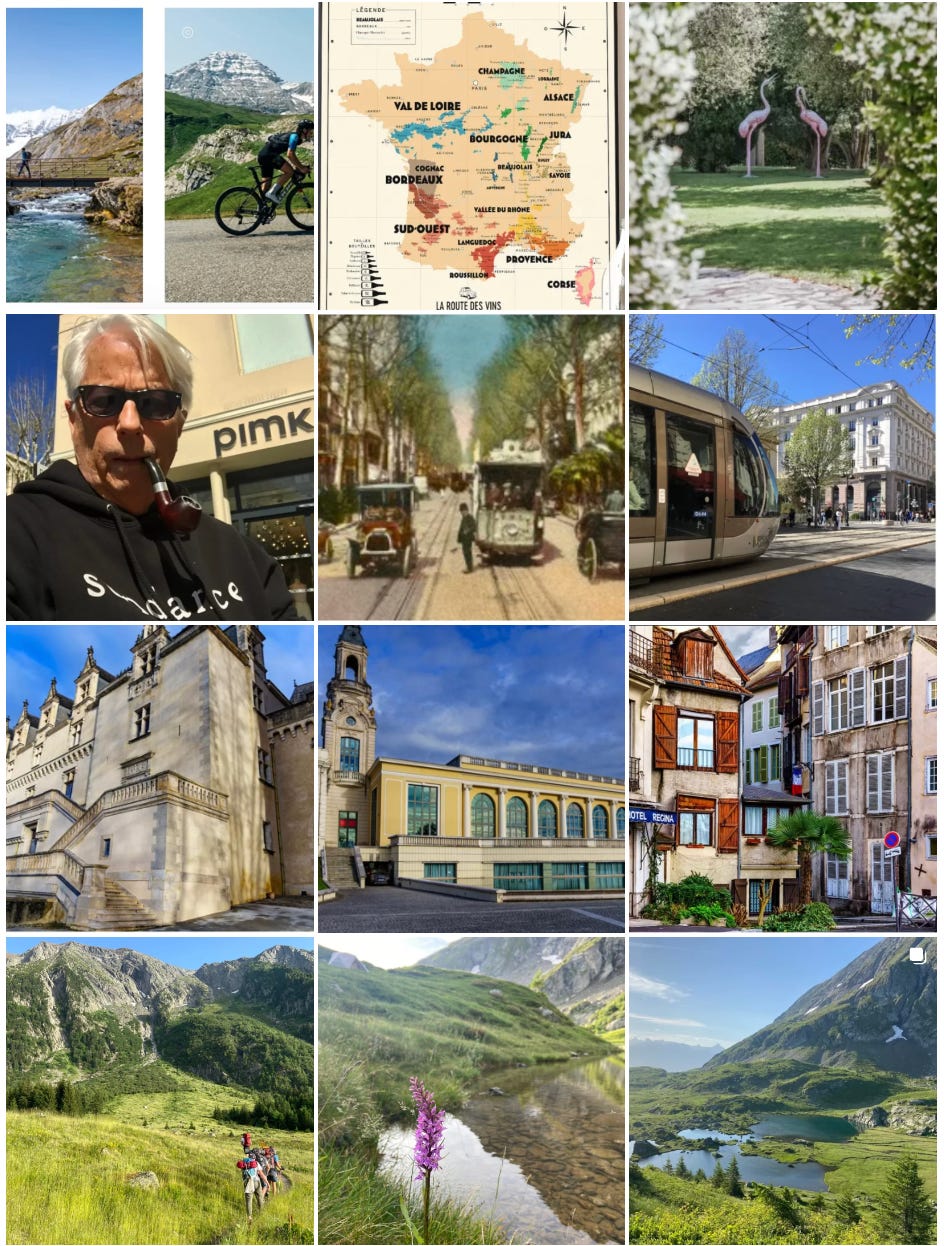The height and width of the screenshot is (1246, 944).
Task: View the hikers in mountain meadow post
Action: tap(159, 1090)
